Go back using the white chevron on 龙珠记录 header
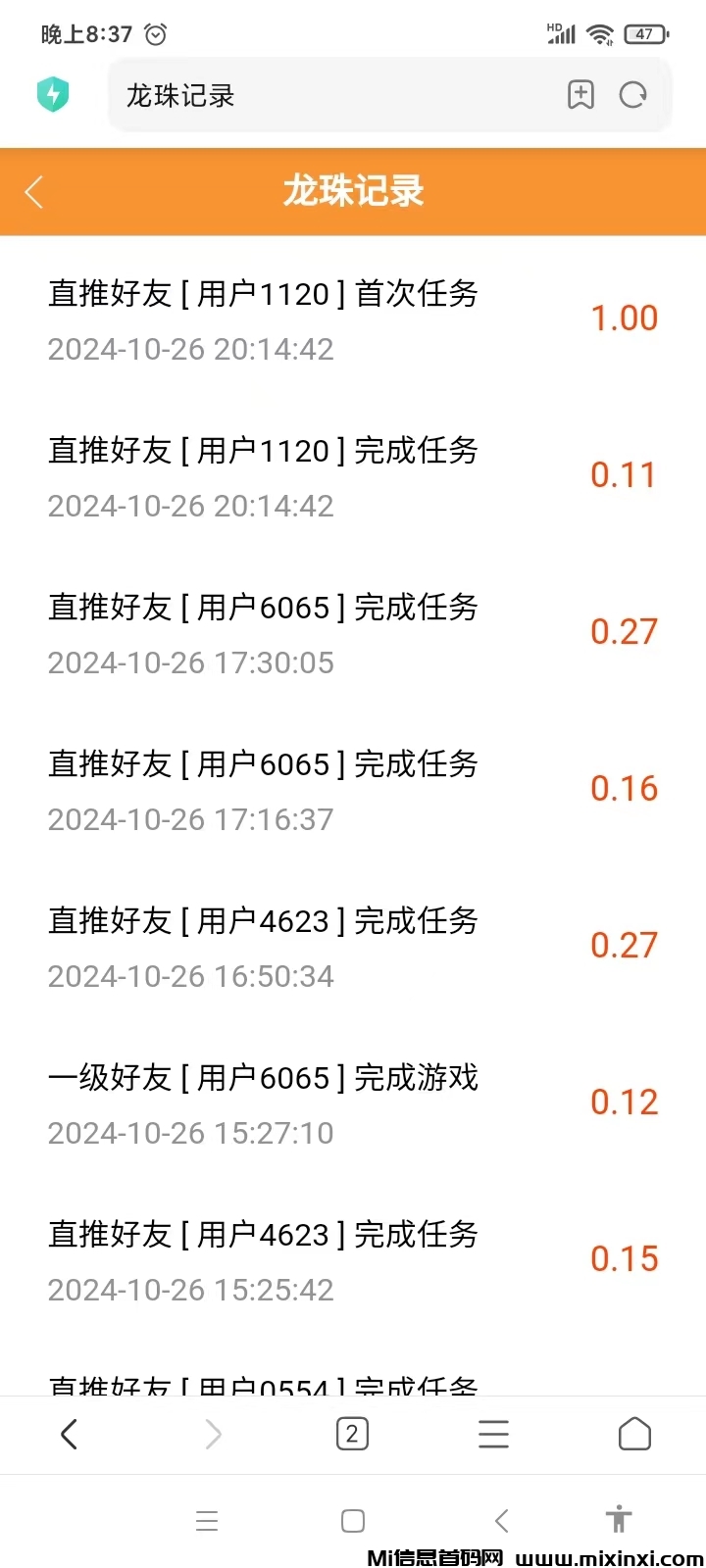Viewport: 706px width, 1568px height. [34, 192]
